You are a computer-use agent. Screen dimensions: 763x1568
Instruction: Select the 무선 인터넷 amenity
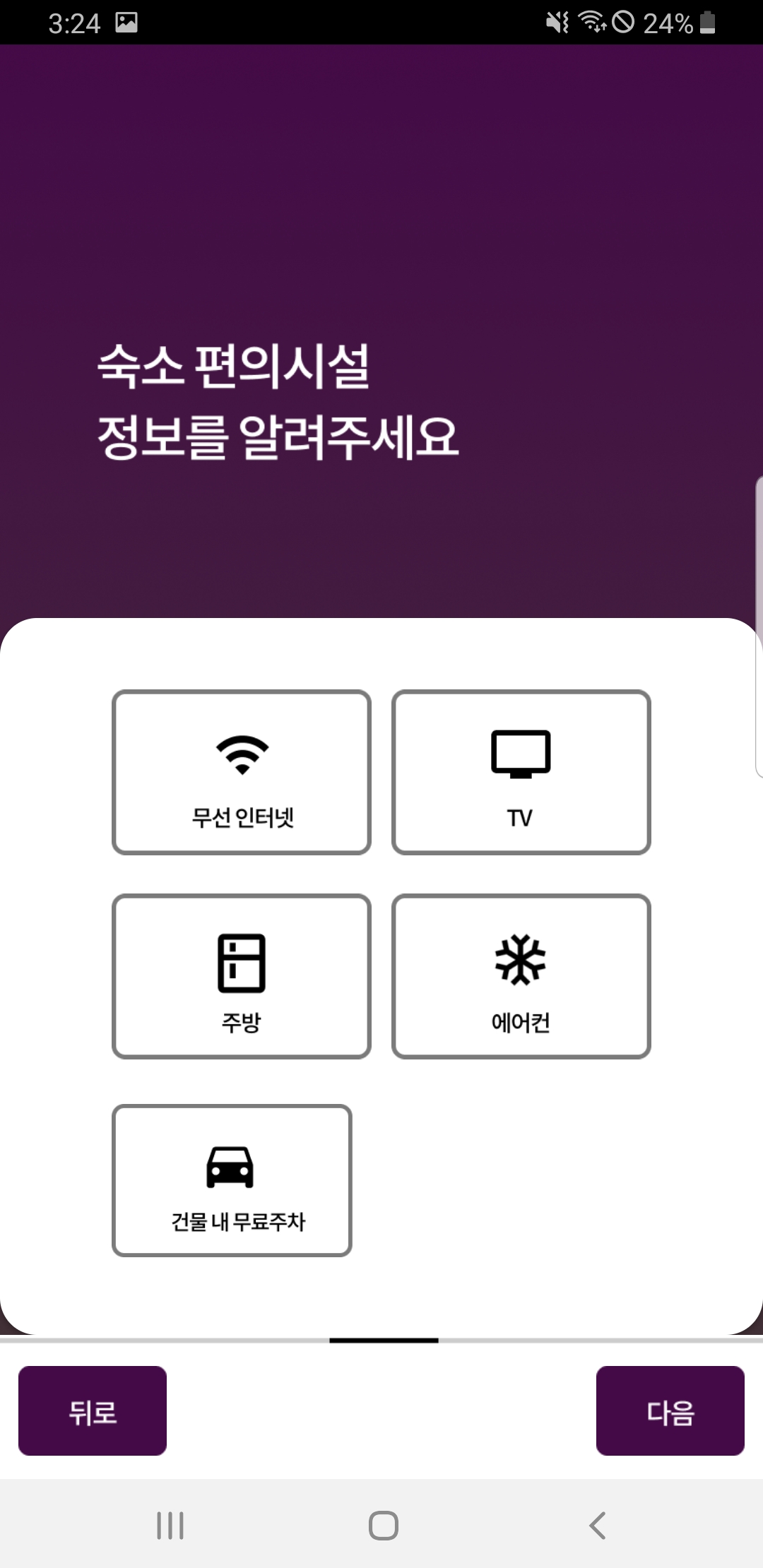point(242,772)
